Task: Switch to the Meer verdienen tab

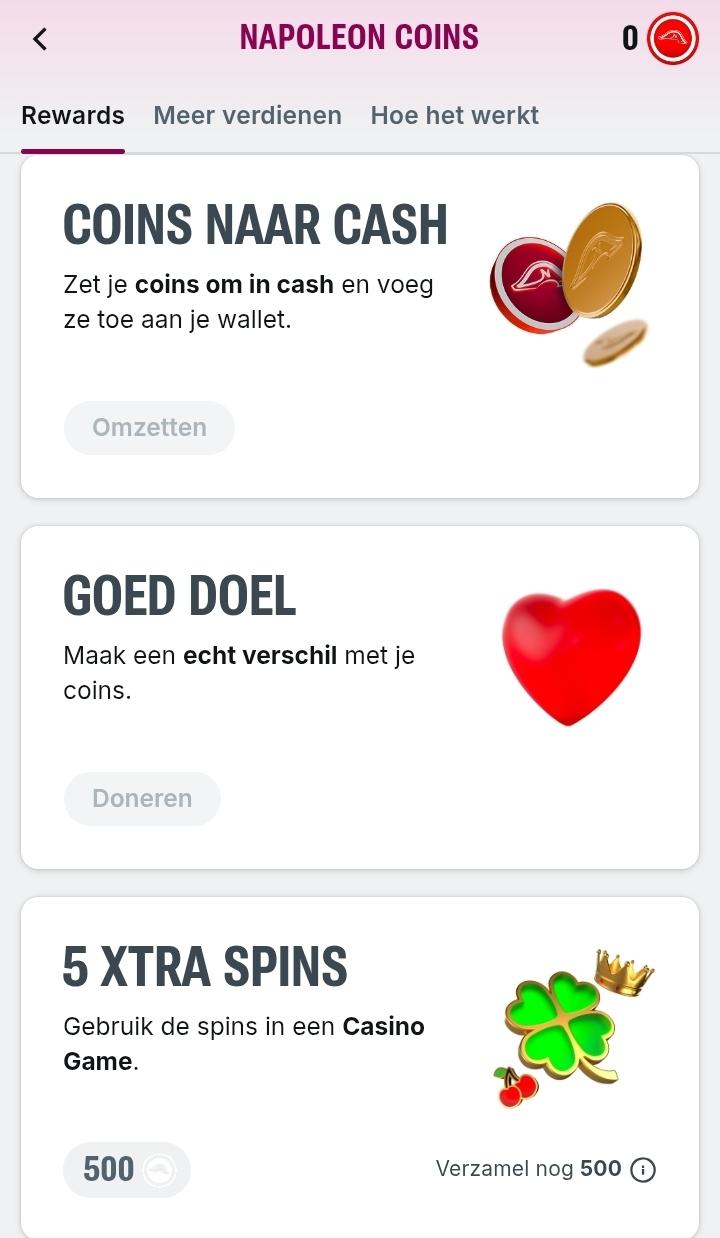Action: pos(247,115)
